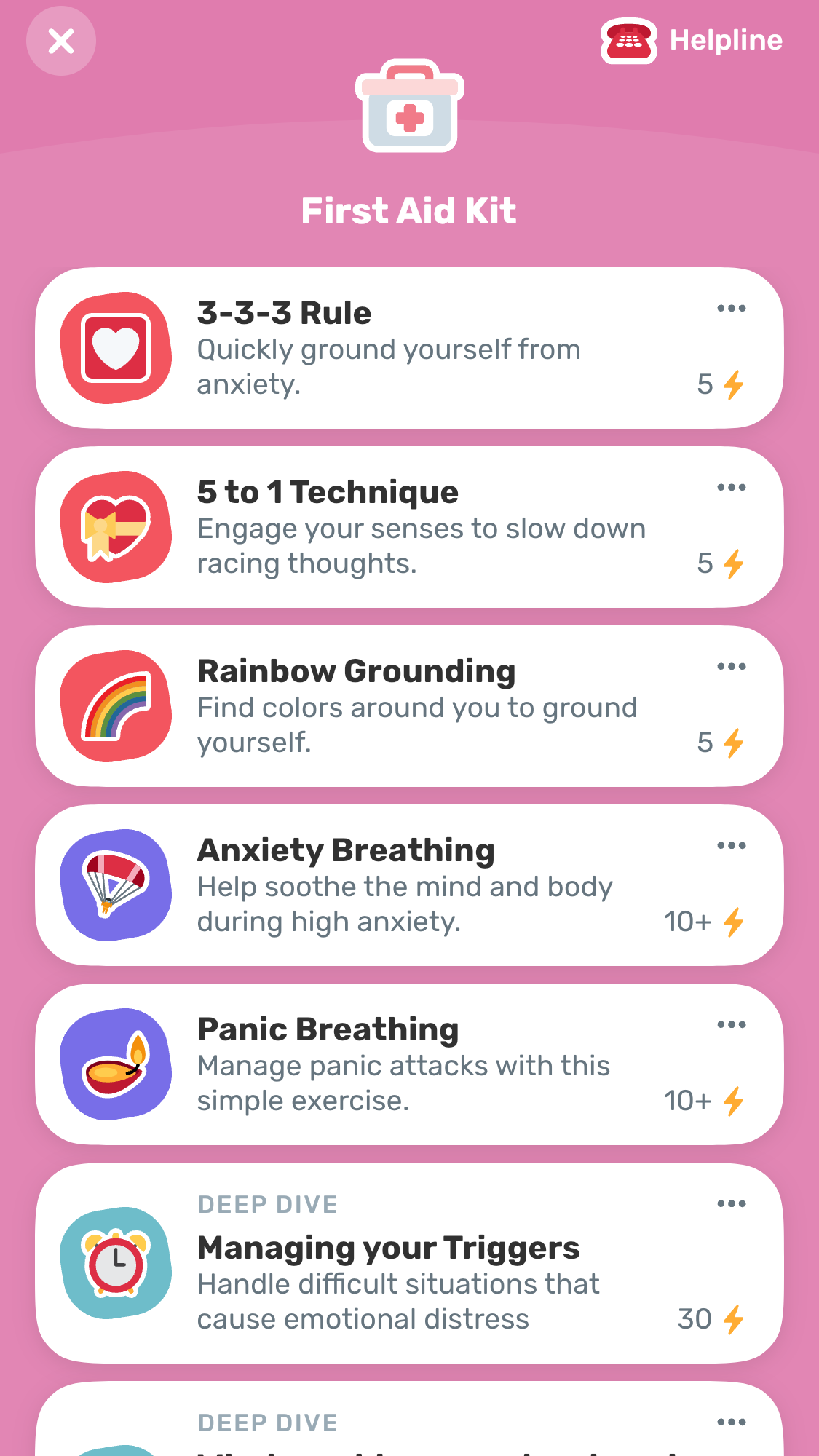
Task: Open the Managing your Triggers deep dive
Action: (x=393, y=1267)
